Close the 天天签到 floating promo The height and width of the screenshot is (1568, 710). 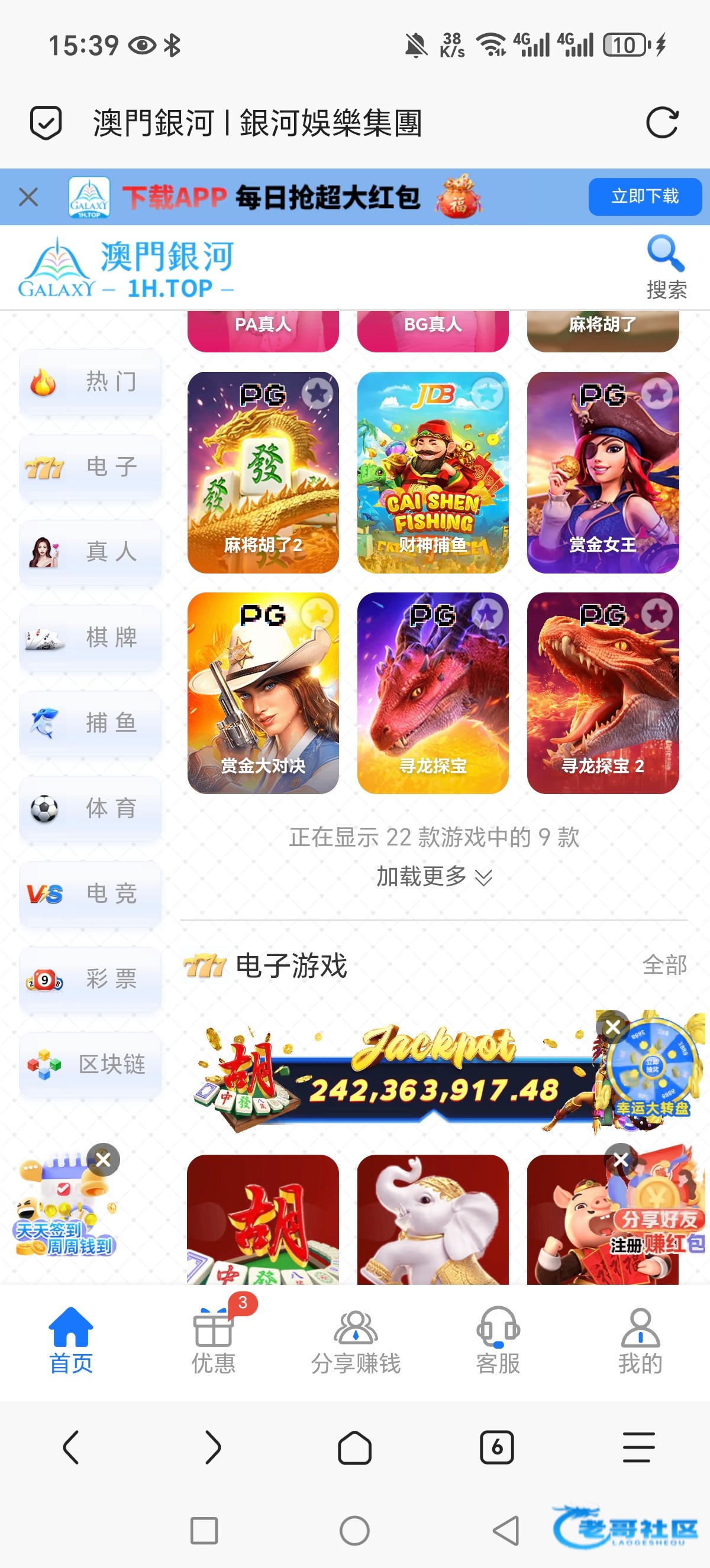[104, 1159]
